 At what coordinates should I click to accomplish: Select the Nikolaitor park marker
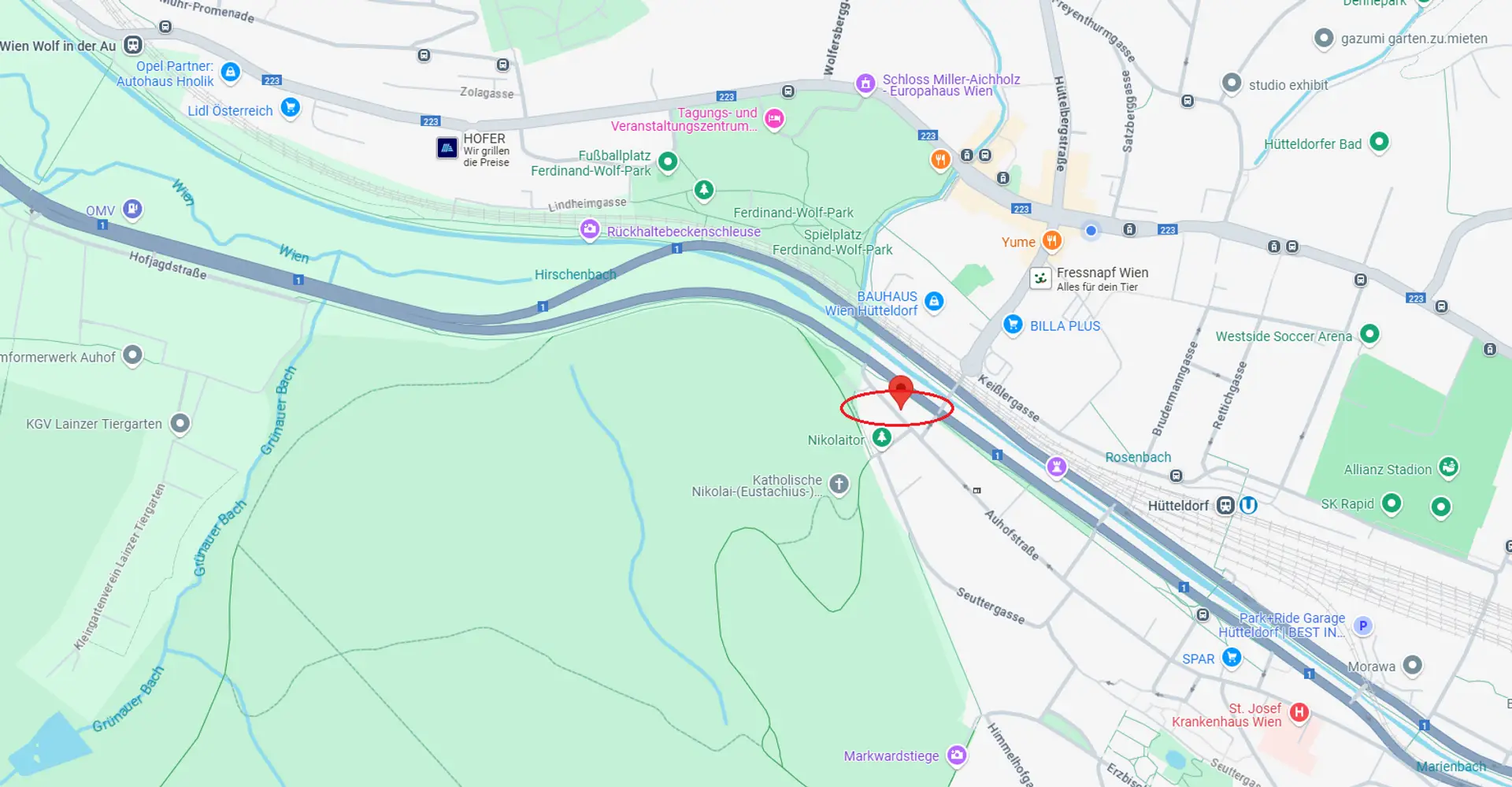click(x=882, y=437)
